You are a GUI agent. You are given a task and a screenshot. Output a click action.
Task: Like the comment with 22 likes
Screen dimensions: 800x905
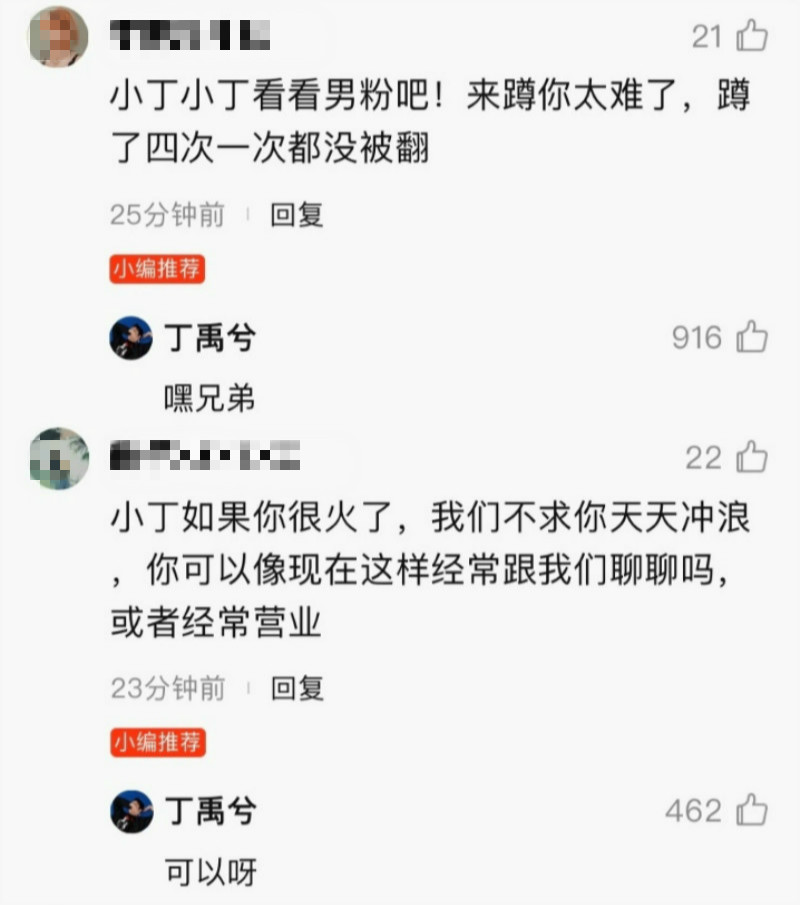point(751,458)
